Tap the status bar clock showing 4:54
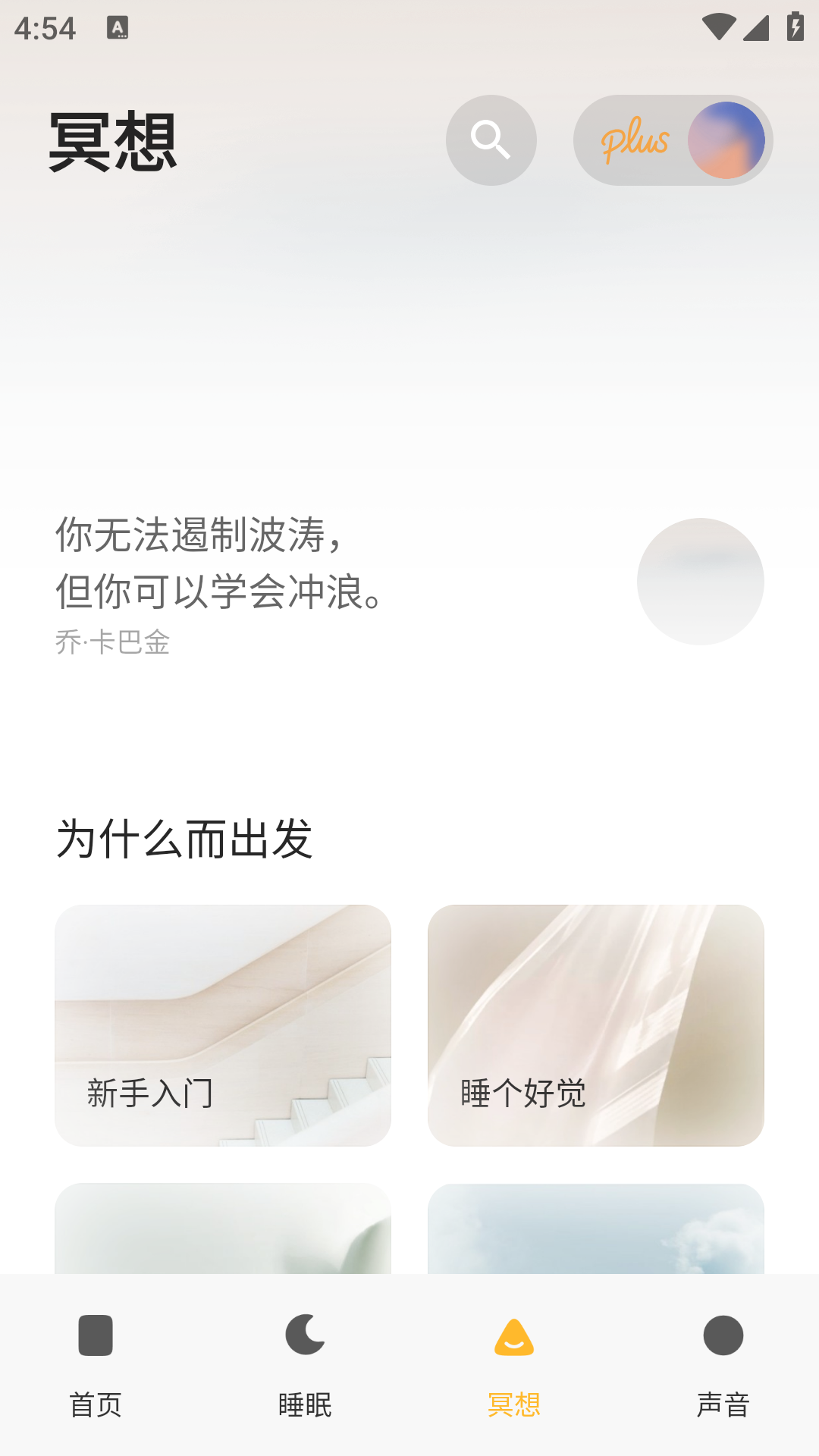 45,28
